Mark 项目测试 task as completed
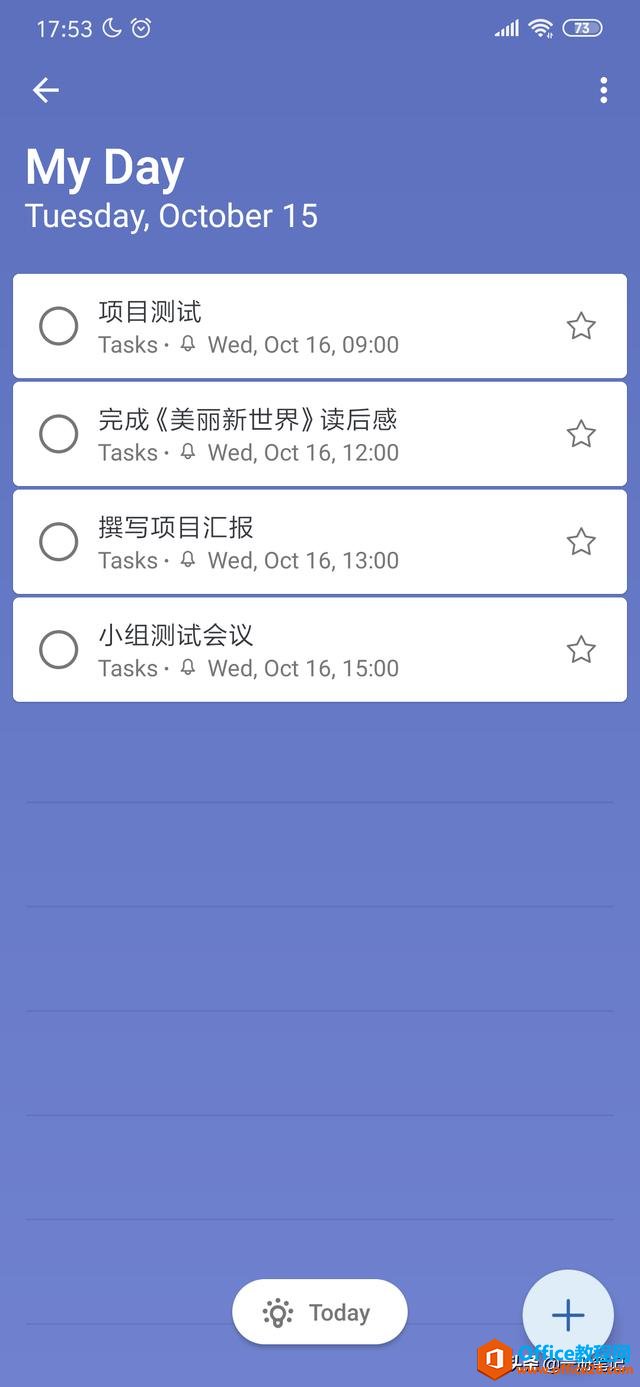The height and width of the screenshot is (1387, 640). 58,326
